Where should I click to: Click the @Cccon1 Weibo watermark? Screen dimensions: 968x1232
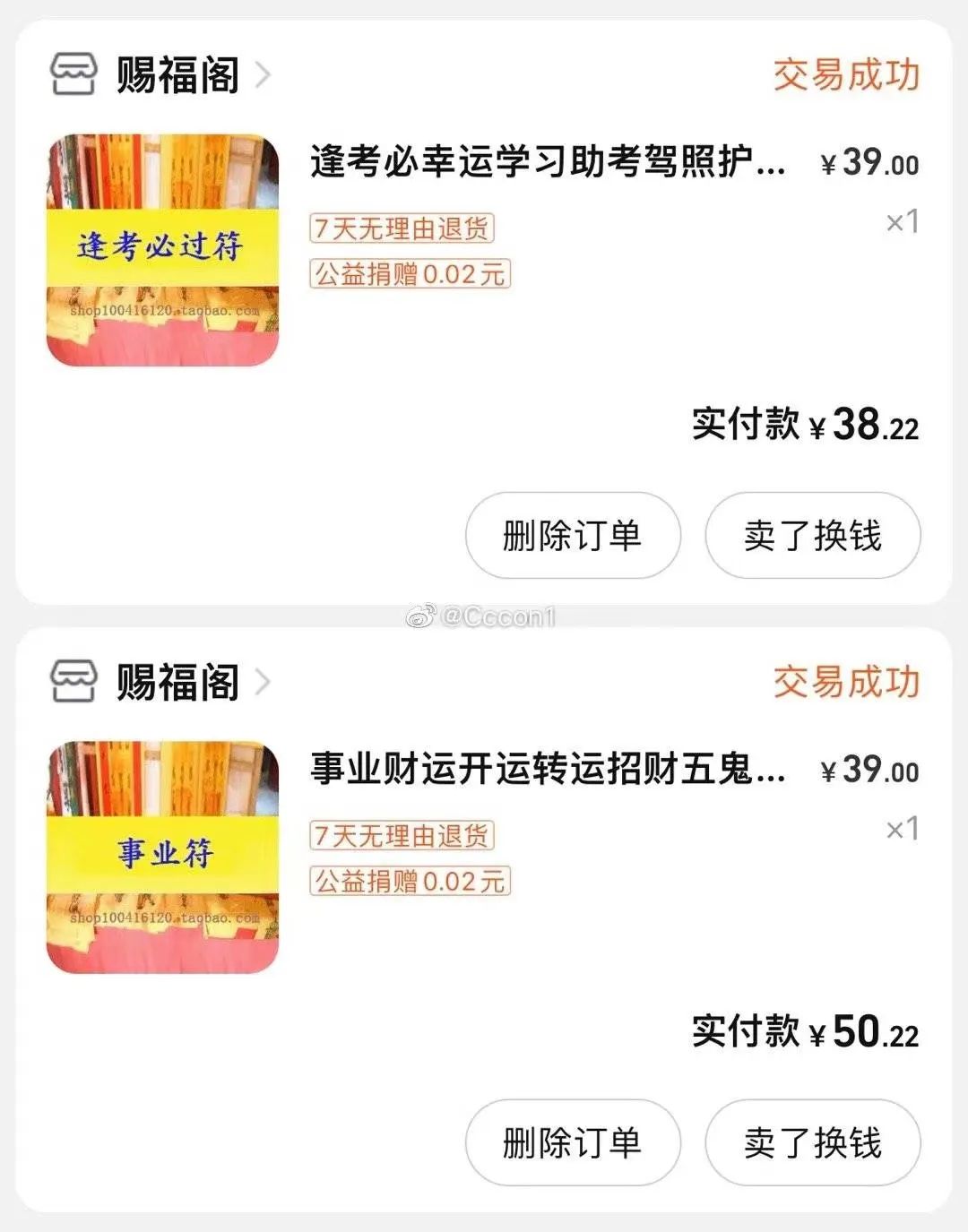click(485, 616)
